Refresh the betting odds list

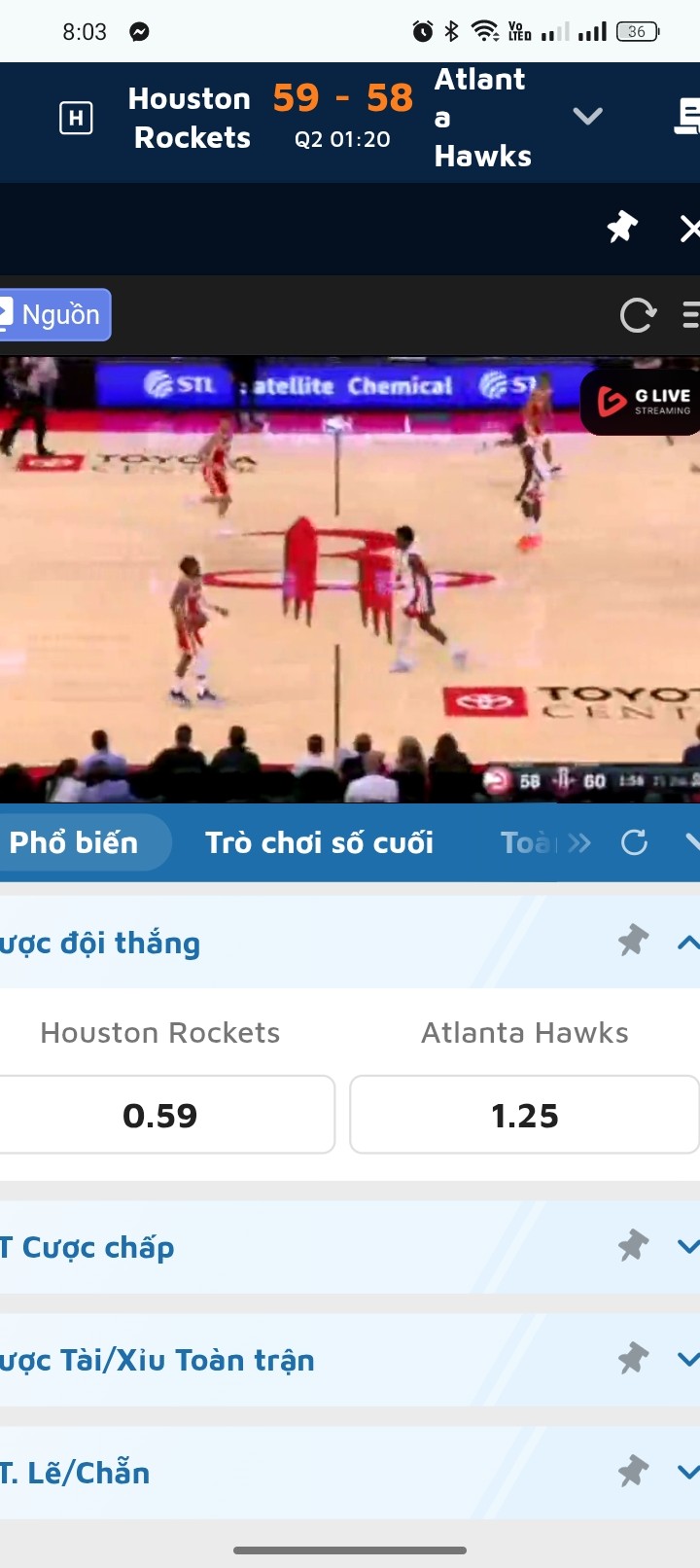(634, 842)
